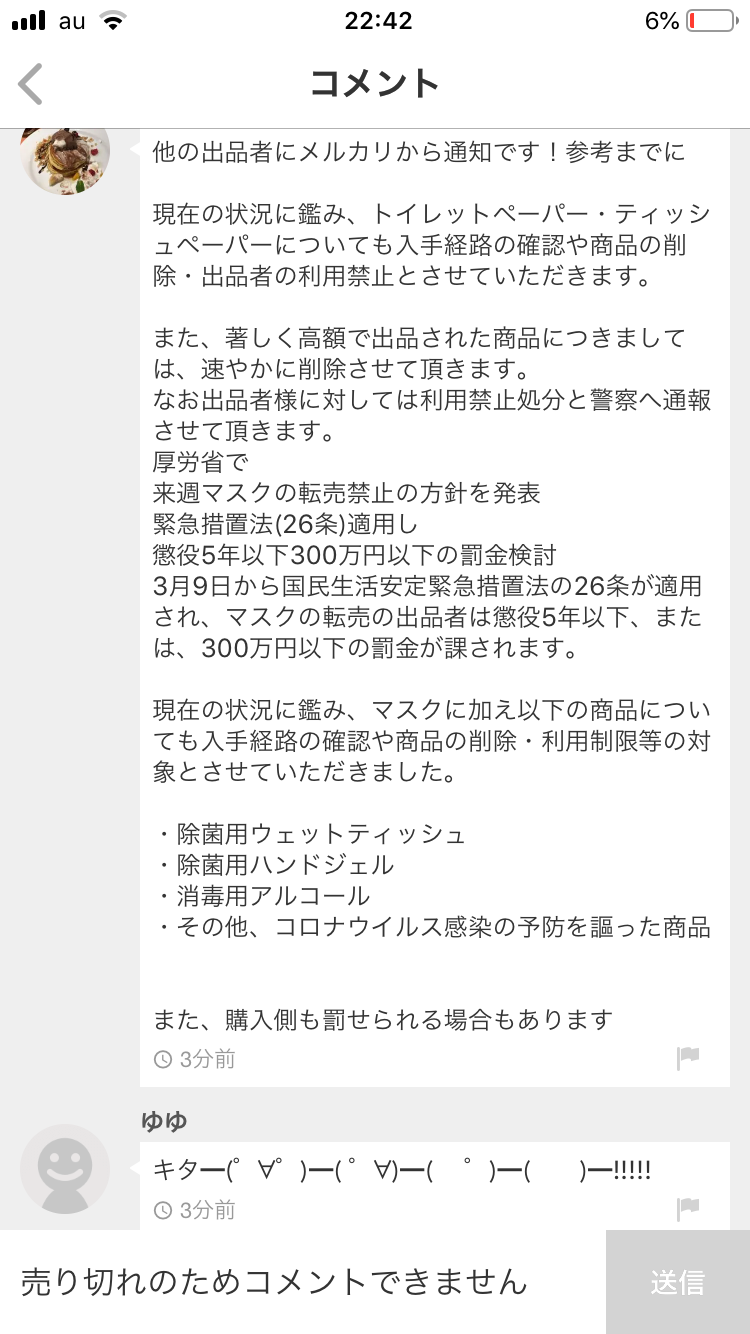Tap the red low battery icon

[711, 18]
